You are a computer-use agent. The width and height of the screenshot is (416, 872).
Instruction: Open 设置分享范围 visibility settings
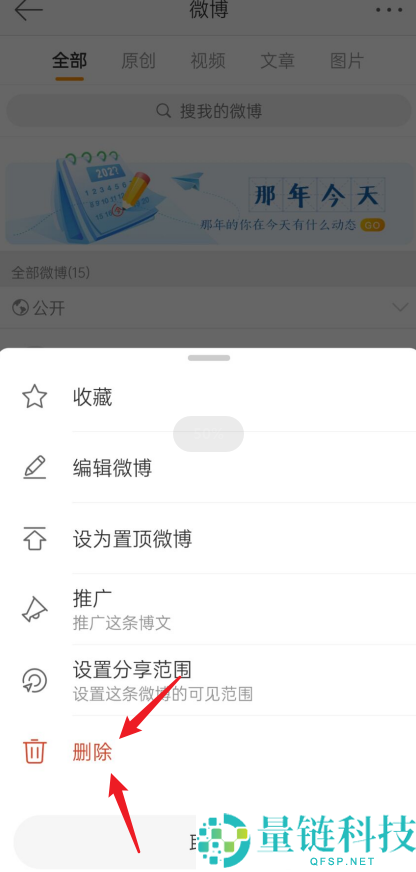click(x=208, y=680)
